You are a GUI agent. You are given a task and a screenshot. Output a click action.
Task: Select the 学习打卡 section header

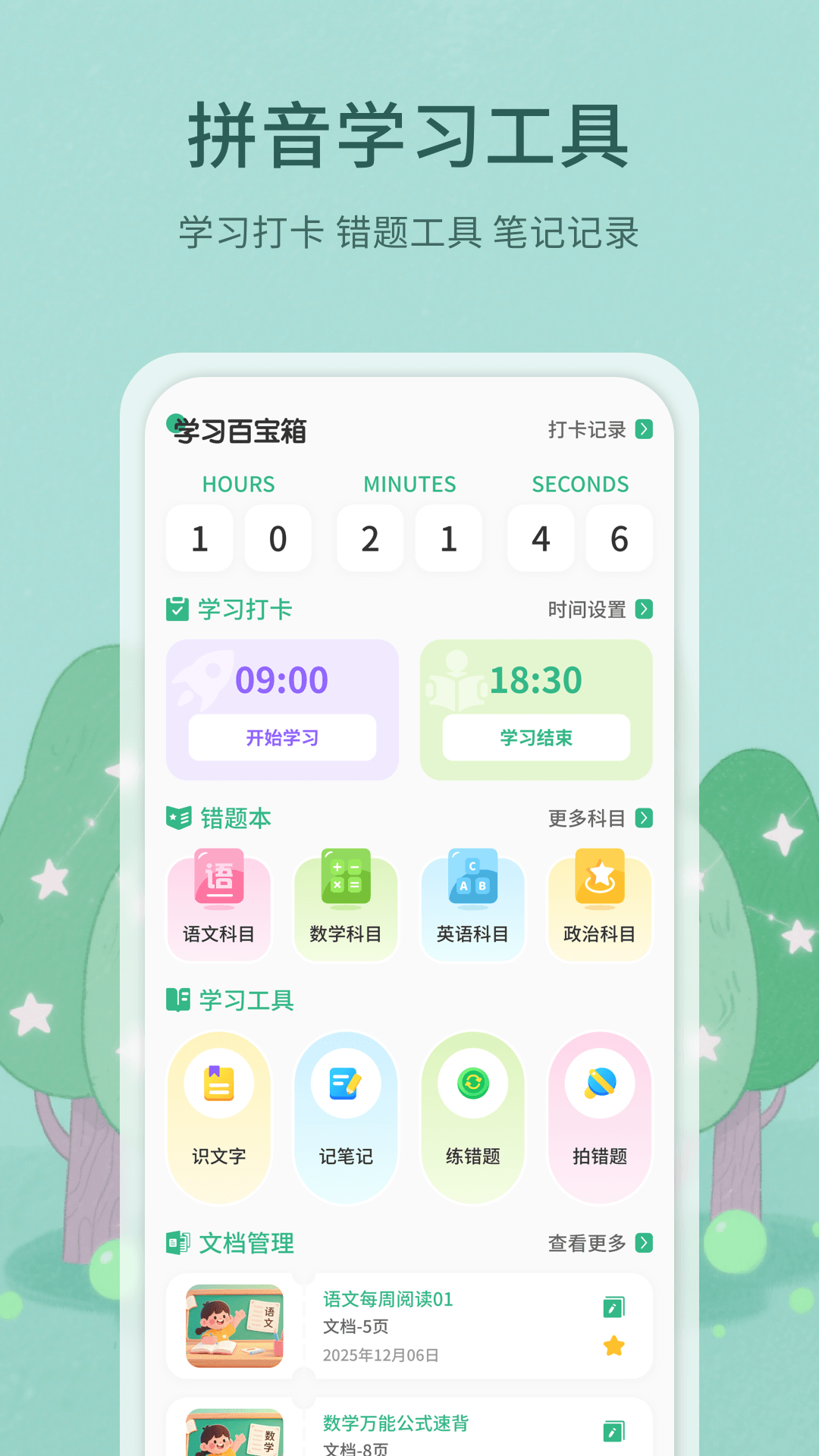tap(245, 609)
